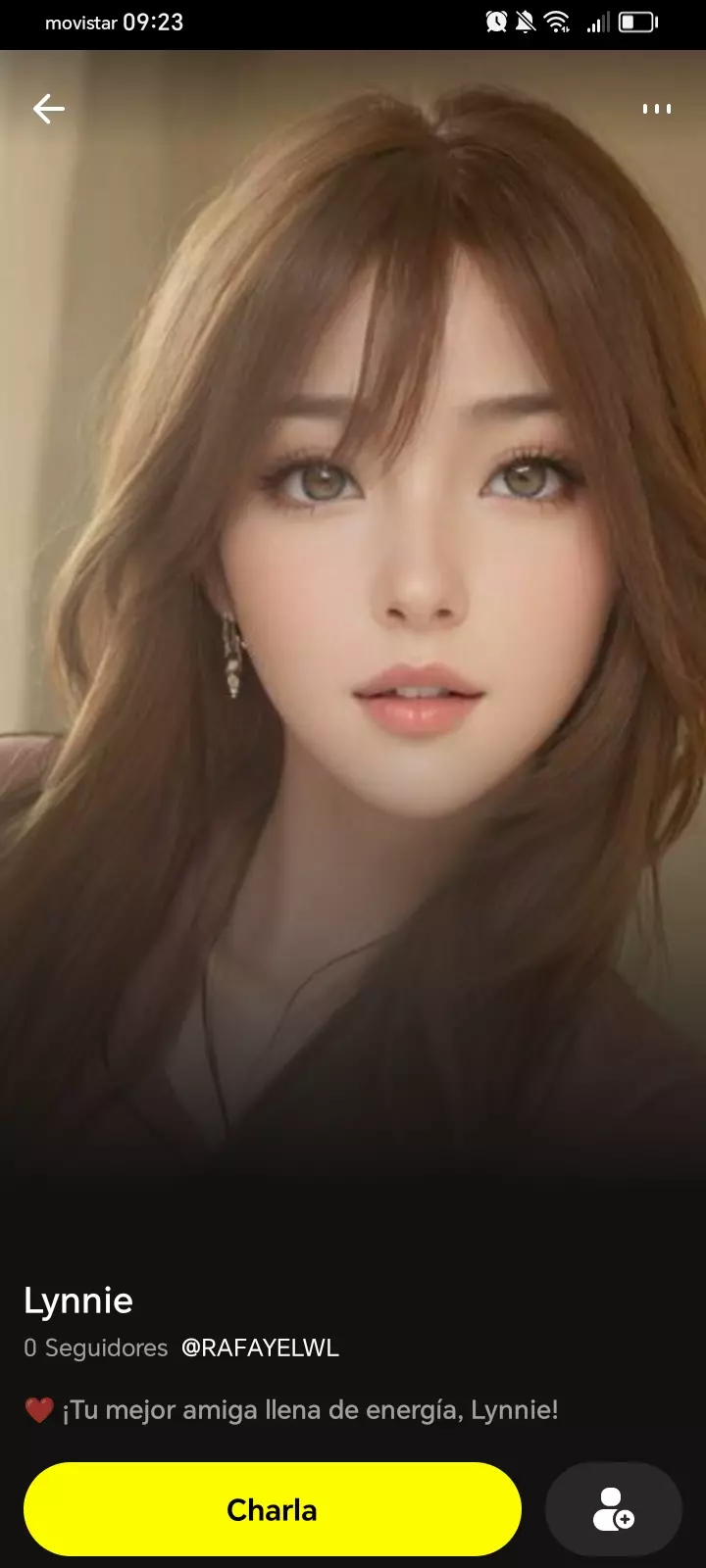Follow Lynnie with the add-person button
Screen dimensions: 706x1568
coord(614,1509)
